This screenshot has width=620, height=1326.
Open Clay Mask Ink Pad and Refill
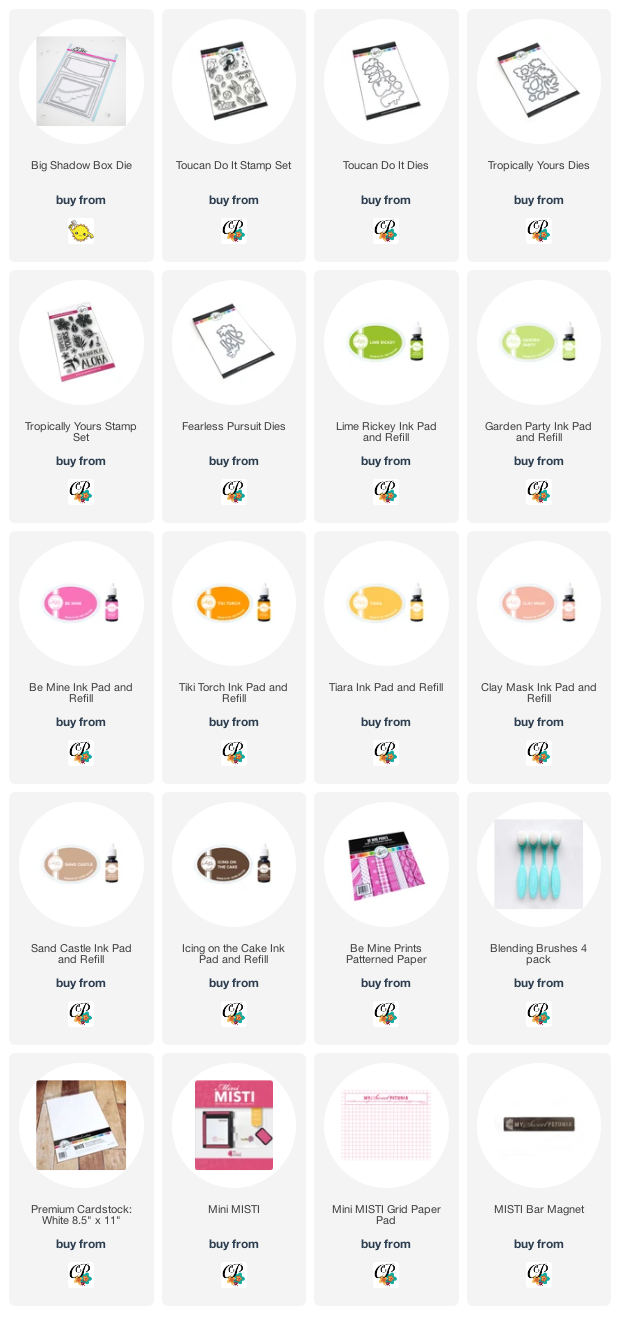(x=539, y=657)
